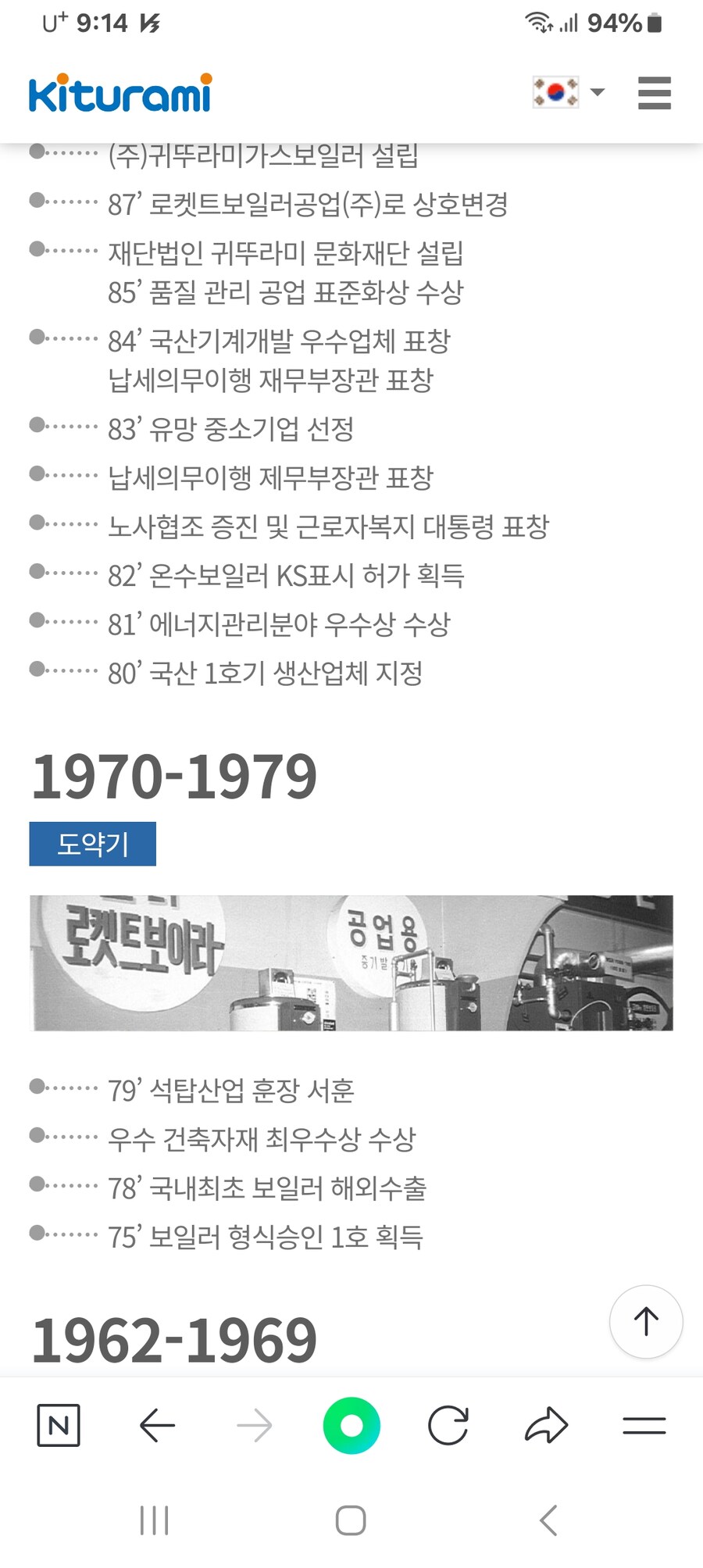The height and width of the screenshot is (1568, 703).
Task: Tap the green Naver search circle
Action: [x=351, y=1426]
